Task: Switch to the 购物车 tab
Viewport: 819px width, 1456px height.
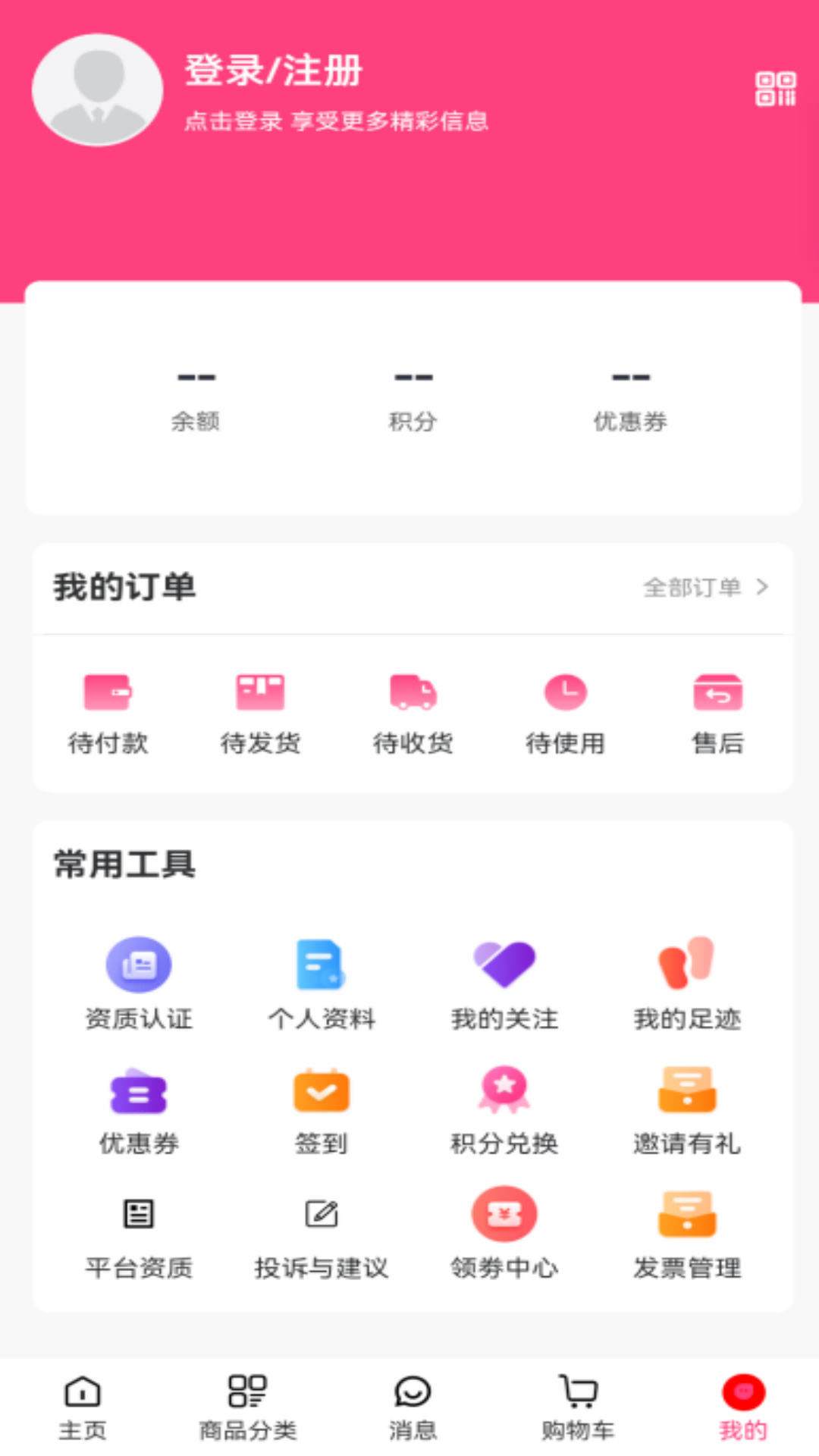Action: [579, 1407]
